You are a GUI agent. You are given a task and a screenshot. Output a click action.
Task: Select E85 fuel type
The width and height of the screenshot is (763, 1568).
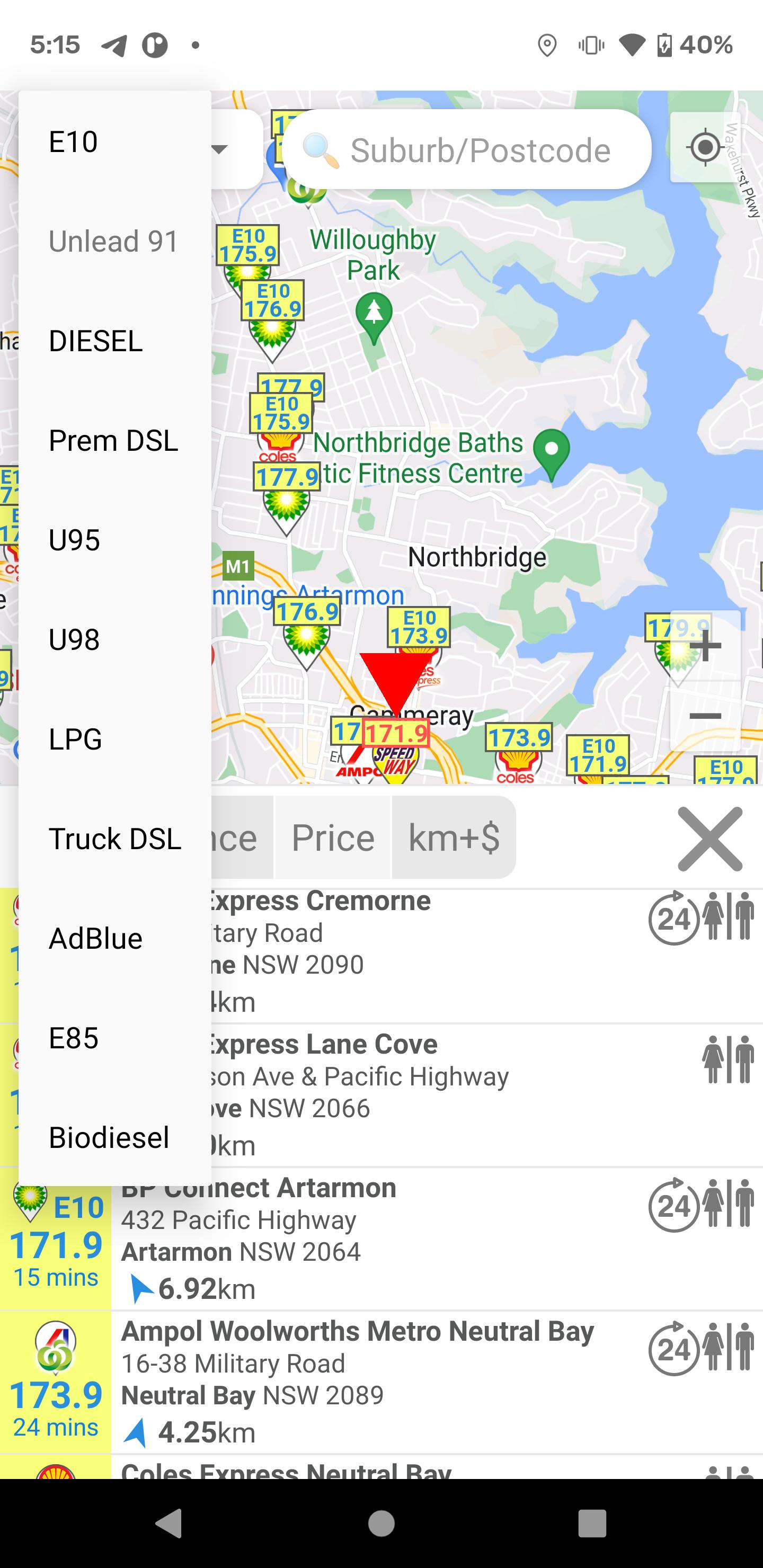pyautogui.click(x=115, y=1038)
